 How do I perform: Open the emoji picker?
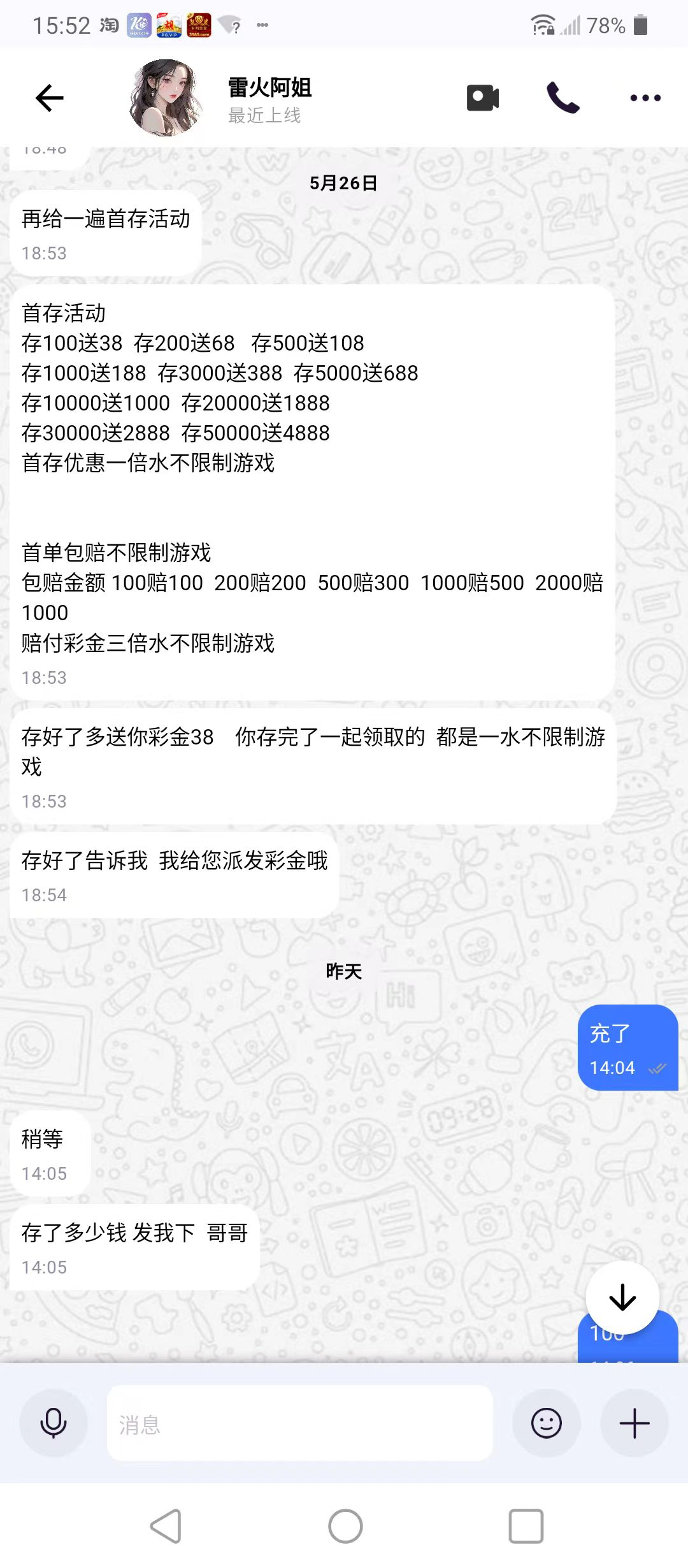pos(546,1423)
